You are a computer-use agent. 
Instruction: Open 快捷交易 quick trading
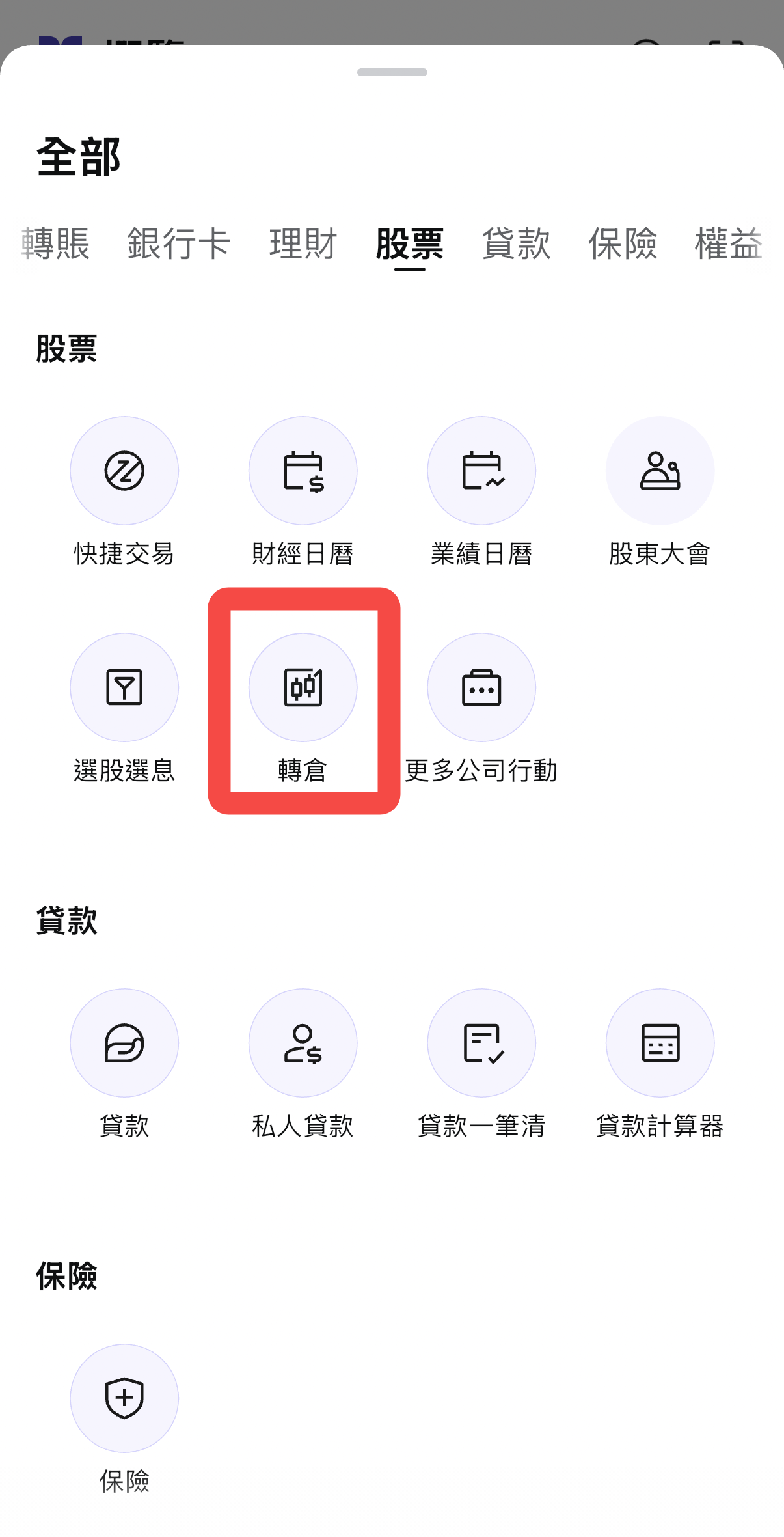point(124,471)
